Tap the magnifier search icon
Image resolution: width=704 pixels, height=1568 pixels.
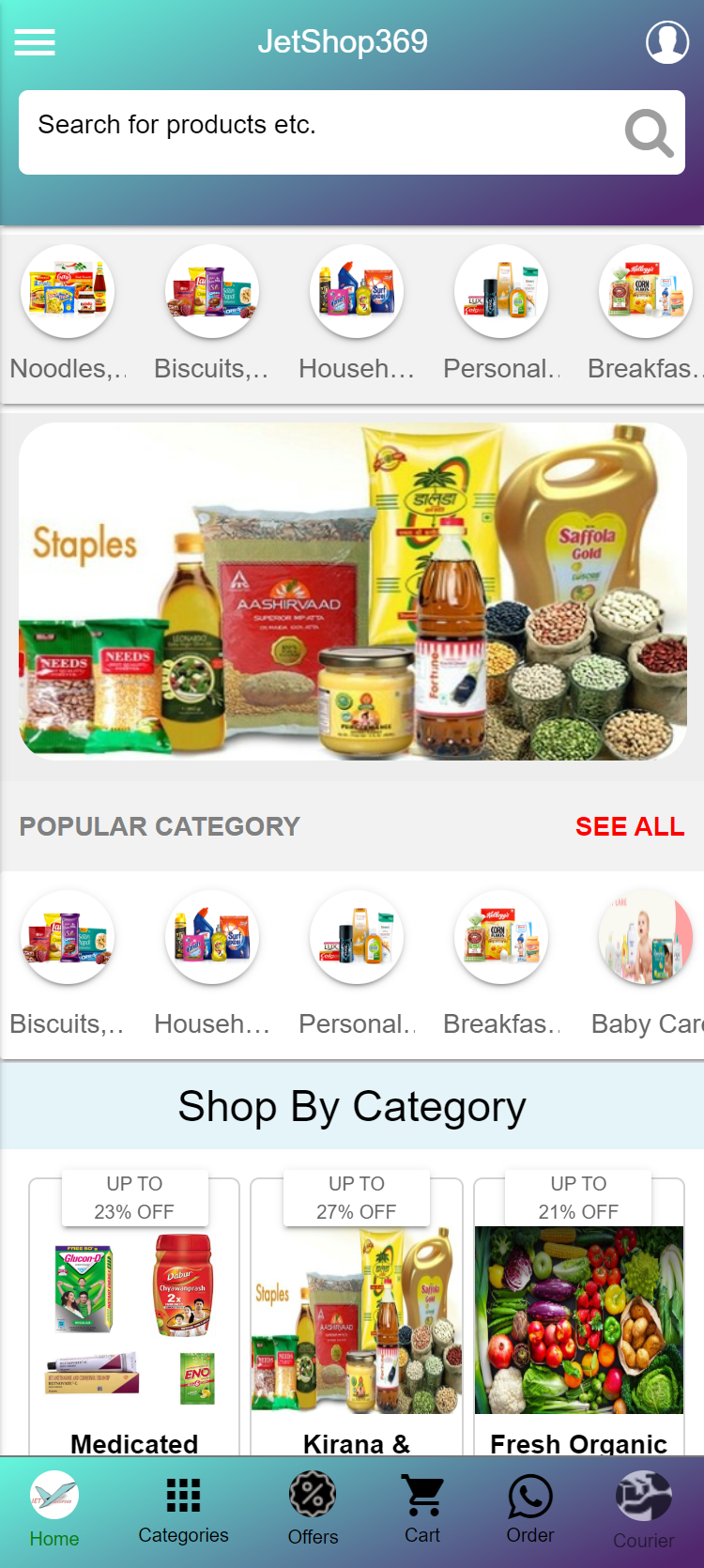tap(649, 133)
